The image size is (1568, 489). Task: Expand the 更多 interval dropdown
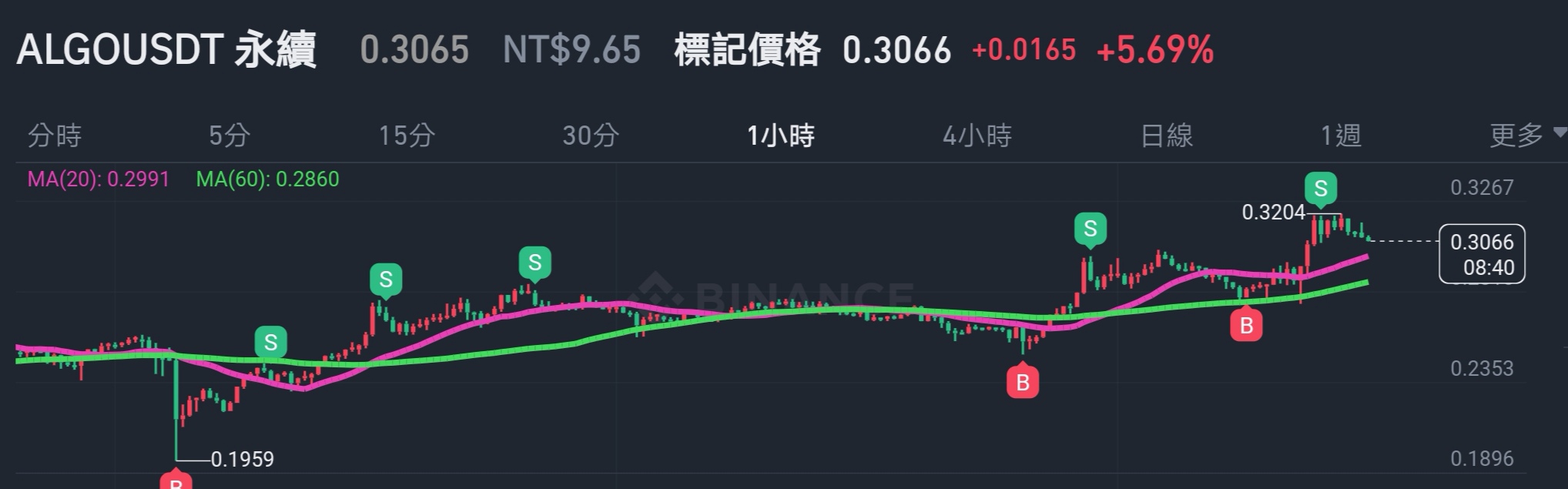click(1526, 135)
